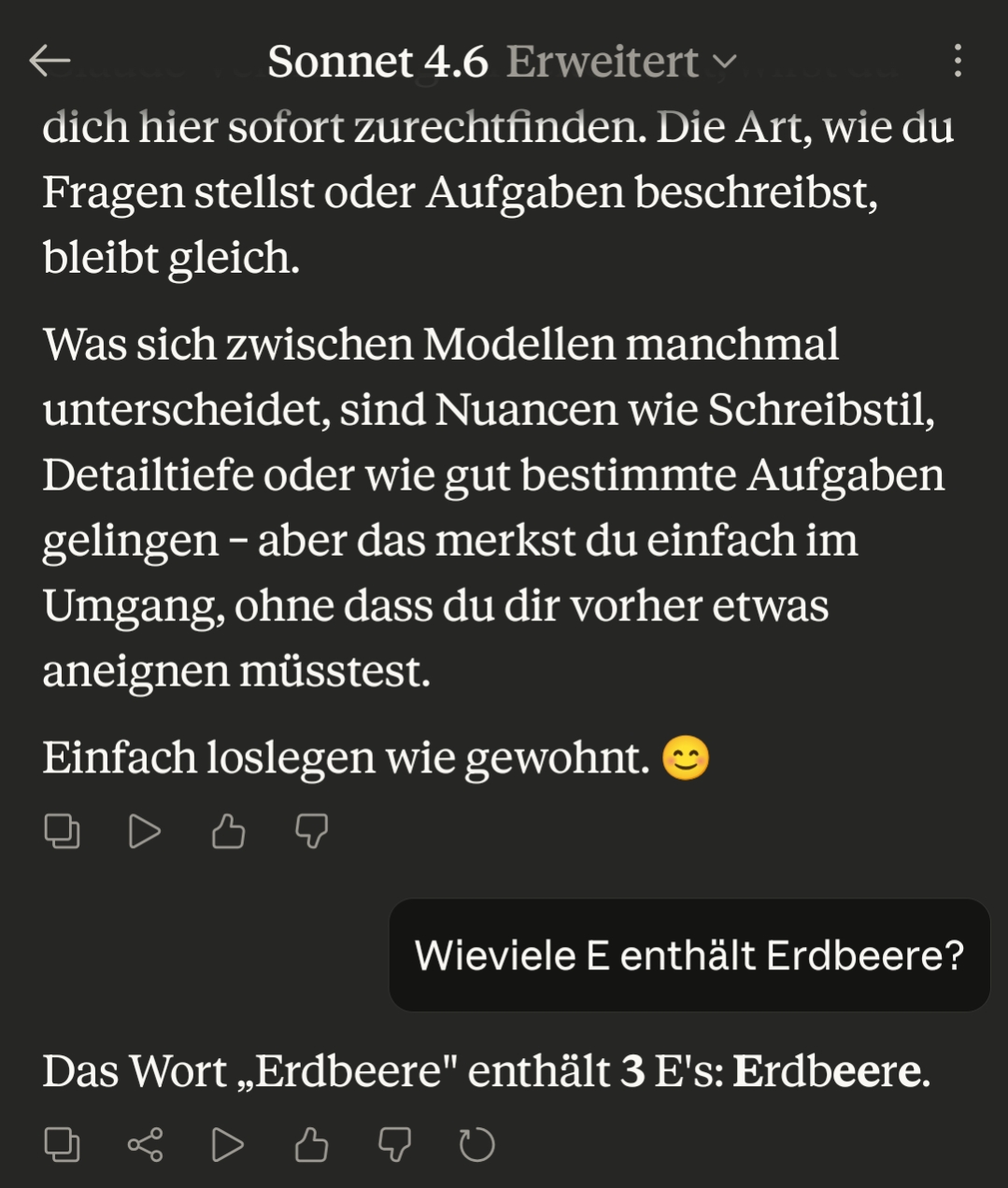Image resolution: width=1008 pixels, height=1188 pixels.
Task: Give thumbs up to the 'Einfach loslegen' reply
Action: pyautogui.click(x=228, y=830)
